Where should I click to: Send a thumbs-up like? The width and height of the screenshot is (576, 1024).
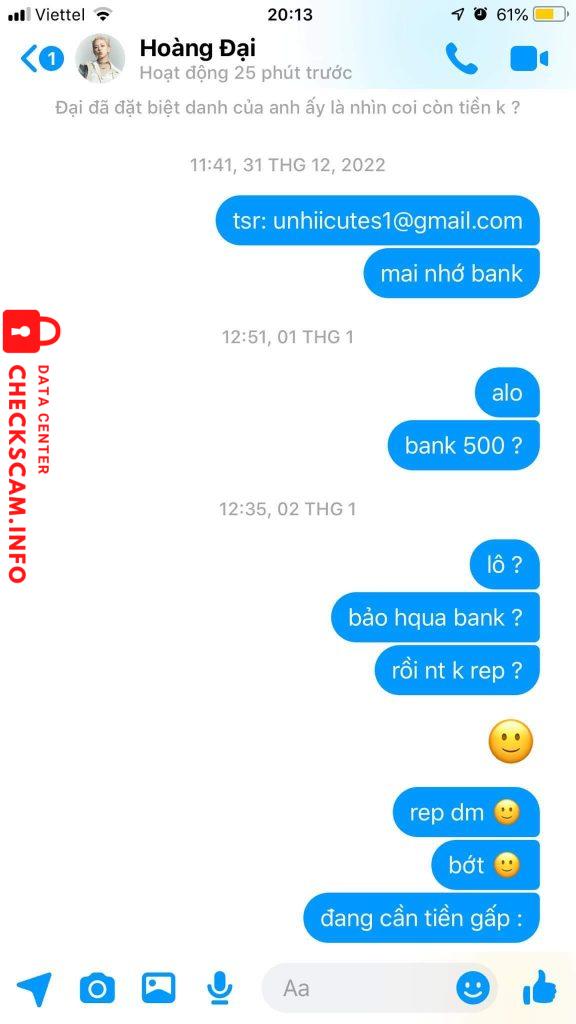pyautogui.click(x=539, y=987)
